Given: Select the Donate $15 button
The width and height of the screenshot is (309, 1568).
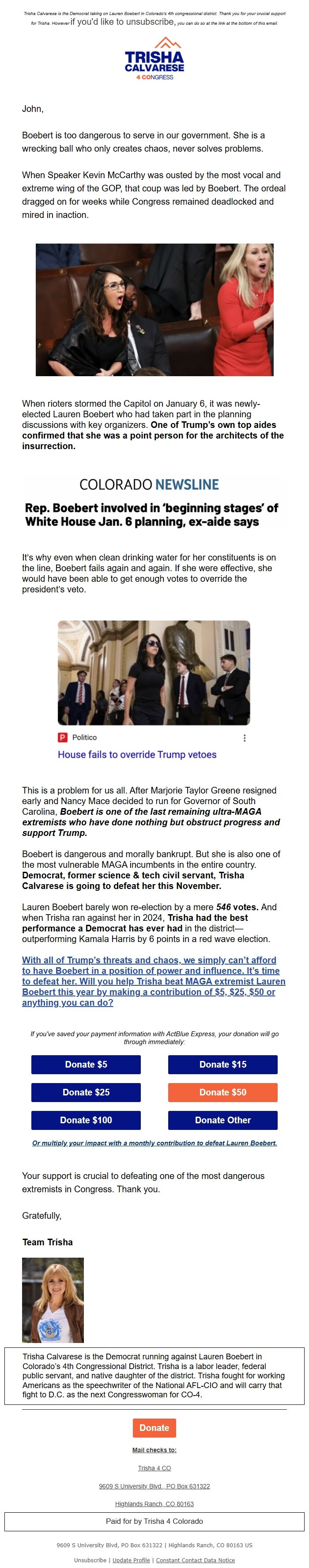Looking at the screenshot, I should [x=222, y=1064].
